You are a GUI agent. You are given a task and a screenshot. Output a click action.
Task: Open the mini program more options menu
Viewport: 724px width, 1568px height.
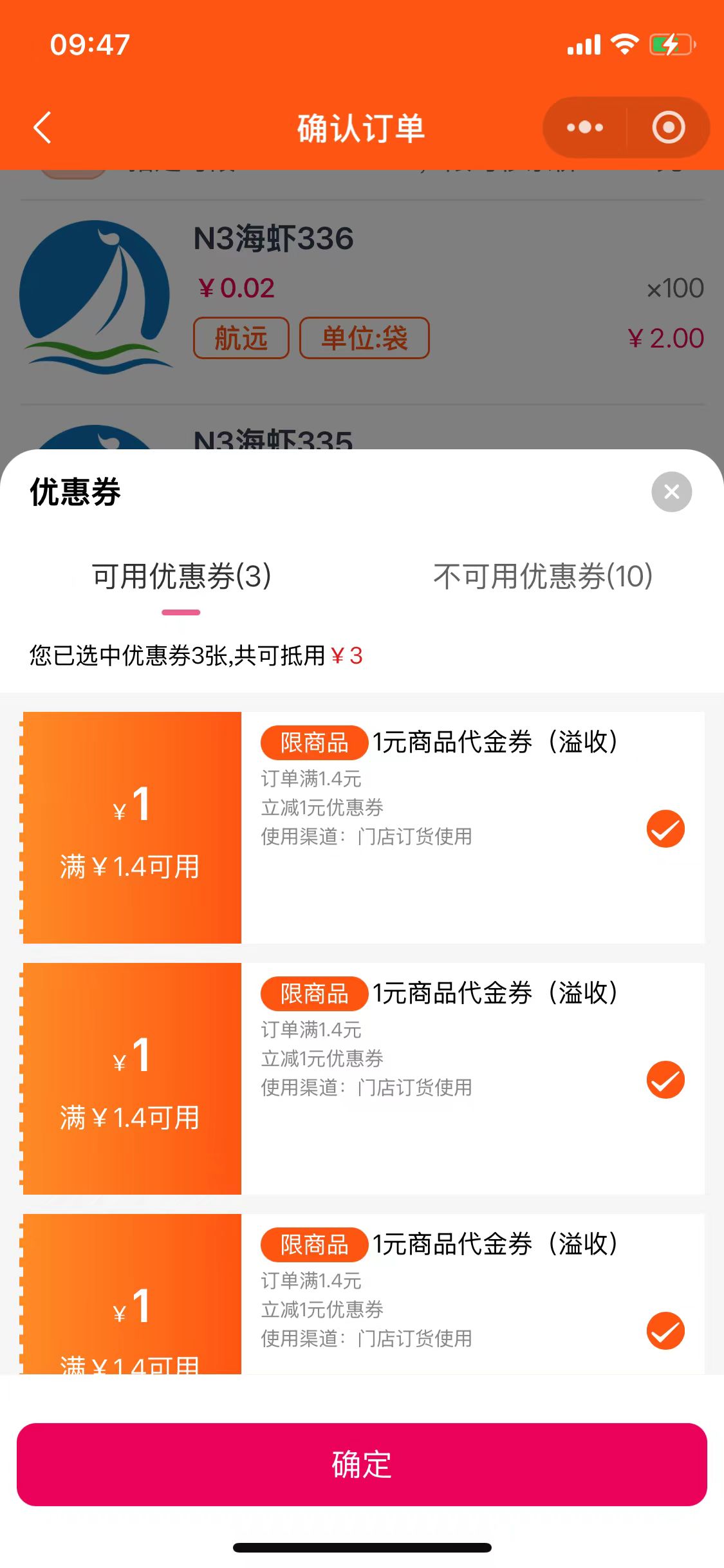(584, 127)
